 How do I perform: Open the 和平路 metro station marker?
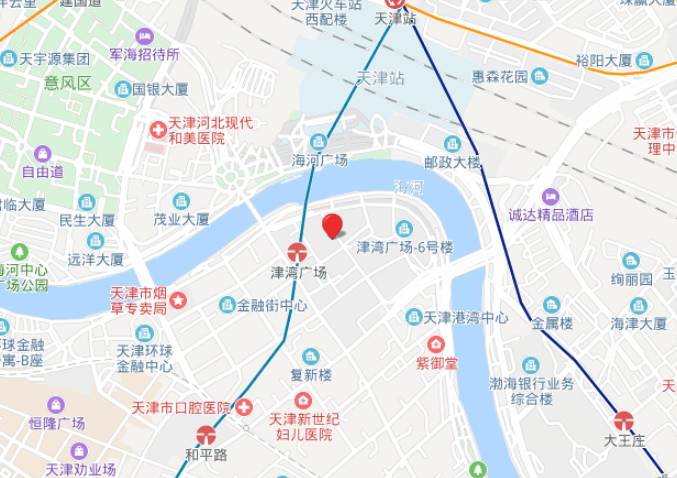(x=206, y=435)
